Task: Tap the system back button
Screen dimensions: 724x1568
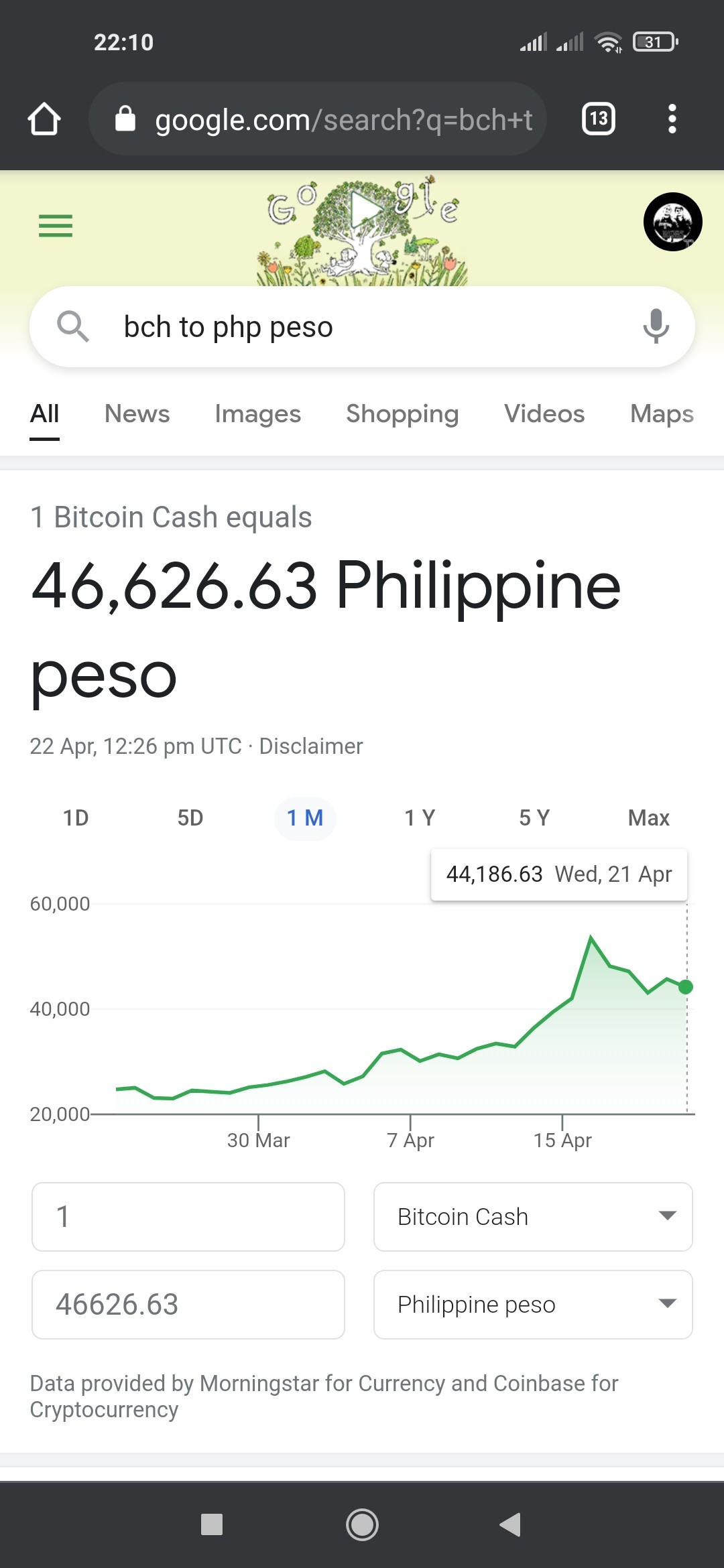Action: click(x=511, y=1524)
